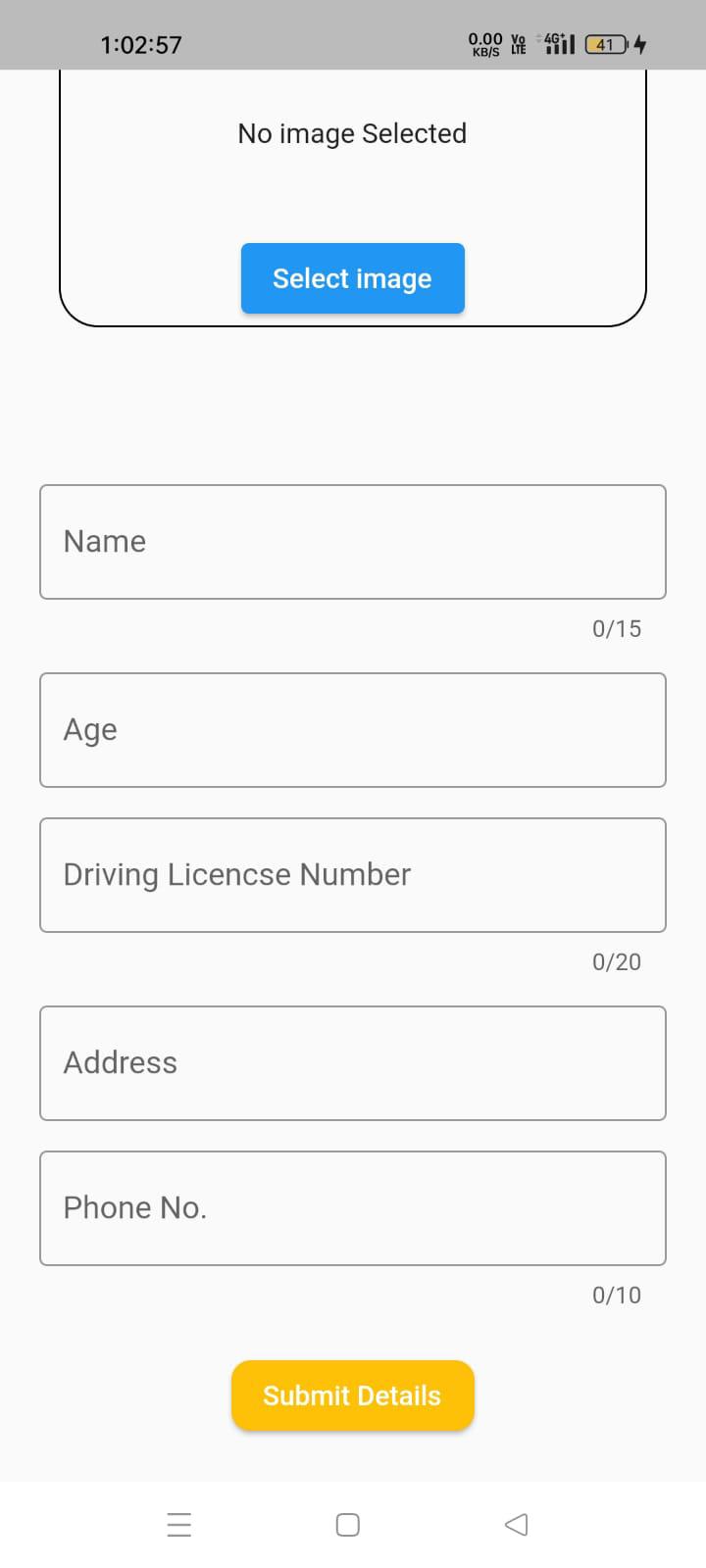706x1568 pixels.
Task: Tap the Phone No. field
Action: (x=352, y=1208)
